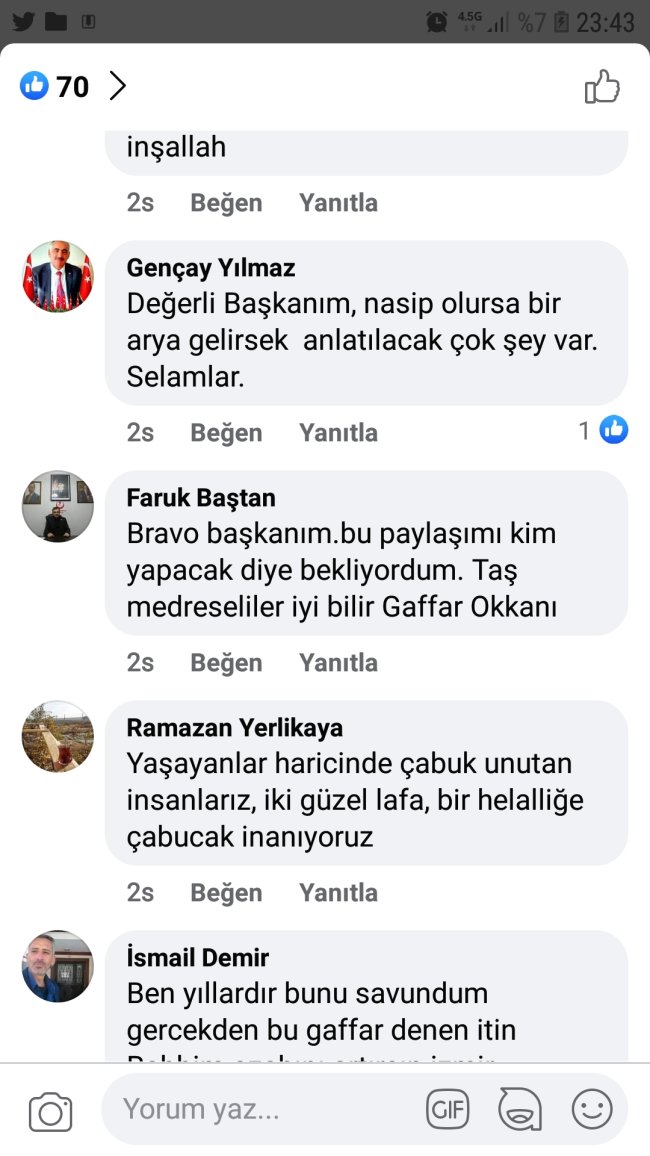Like the 'inşallah' comment above Gençay Yılmaz
The height and width of the screenshot is (1156, 650).
[x=226, y=203]
